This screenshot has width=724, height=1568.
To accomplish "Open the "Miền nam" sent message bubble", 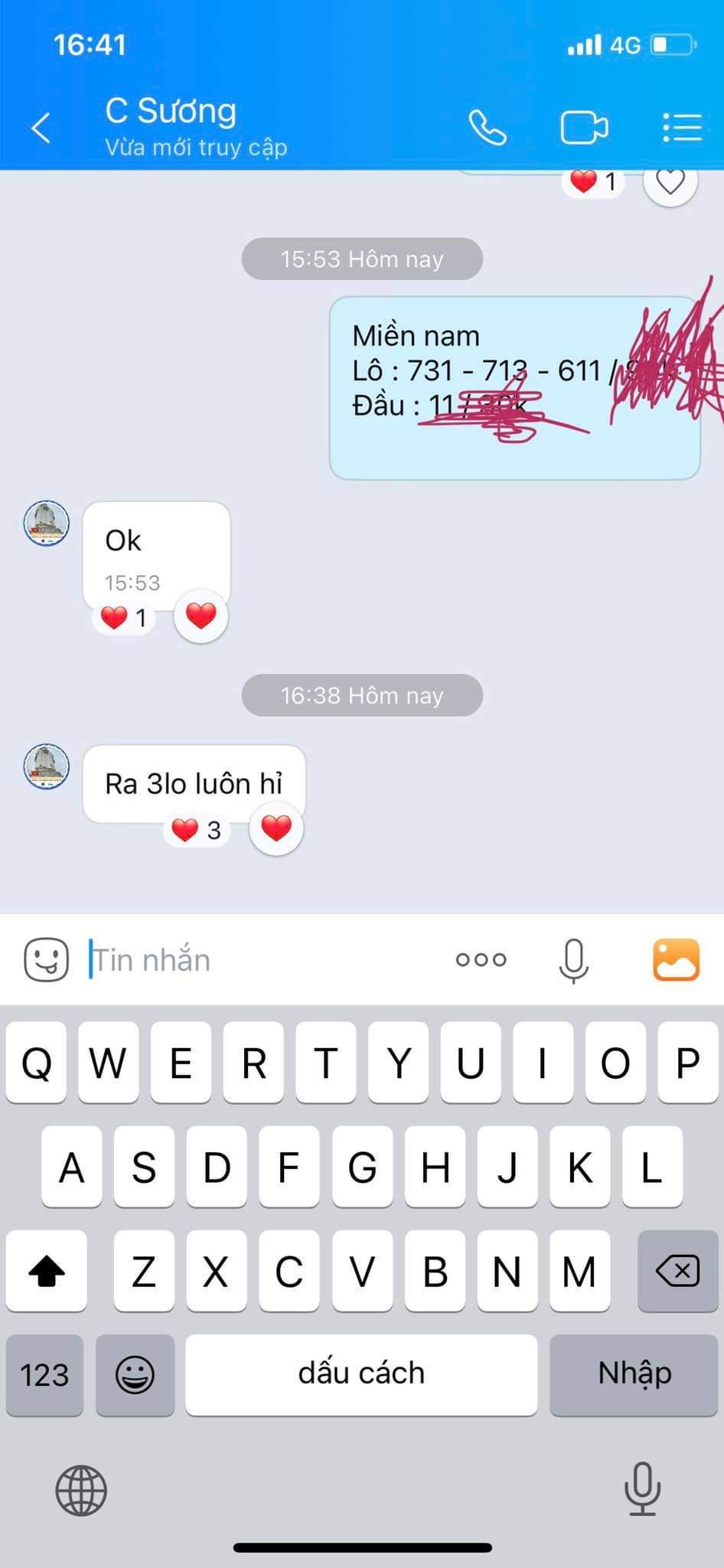I will coord(514,388).
